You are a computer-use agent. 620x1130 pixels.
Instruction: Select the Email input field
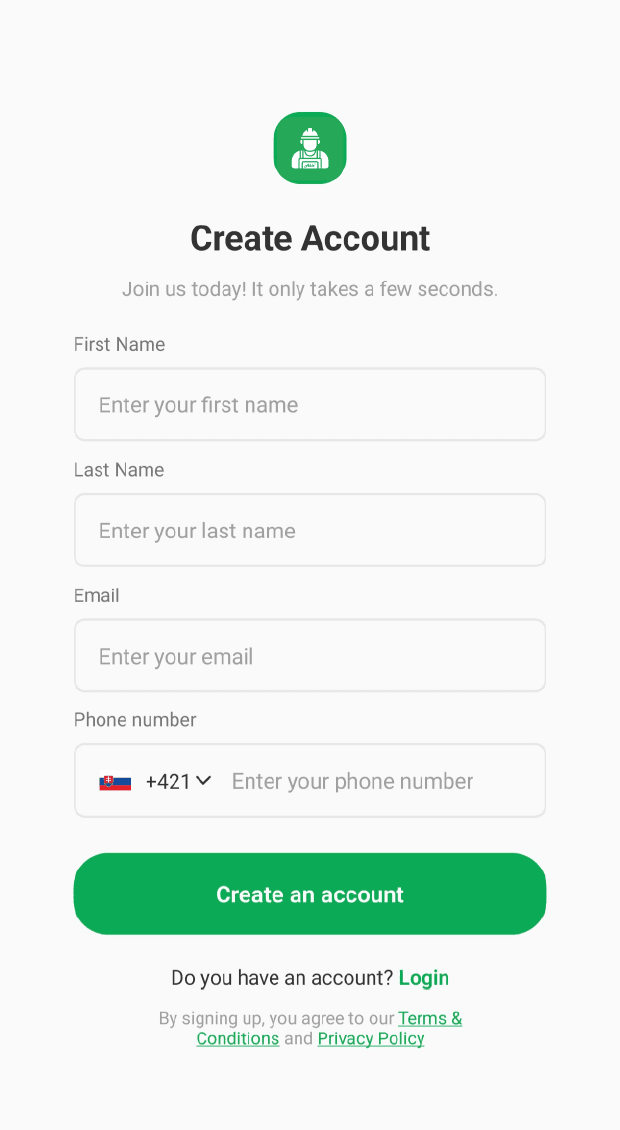tap(310, 655)
